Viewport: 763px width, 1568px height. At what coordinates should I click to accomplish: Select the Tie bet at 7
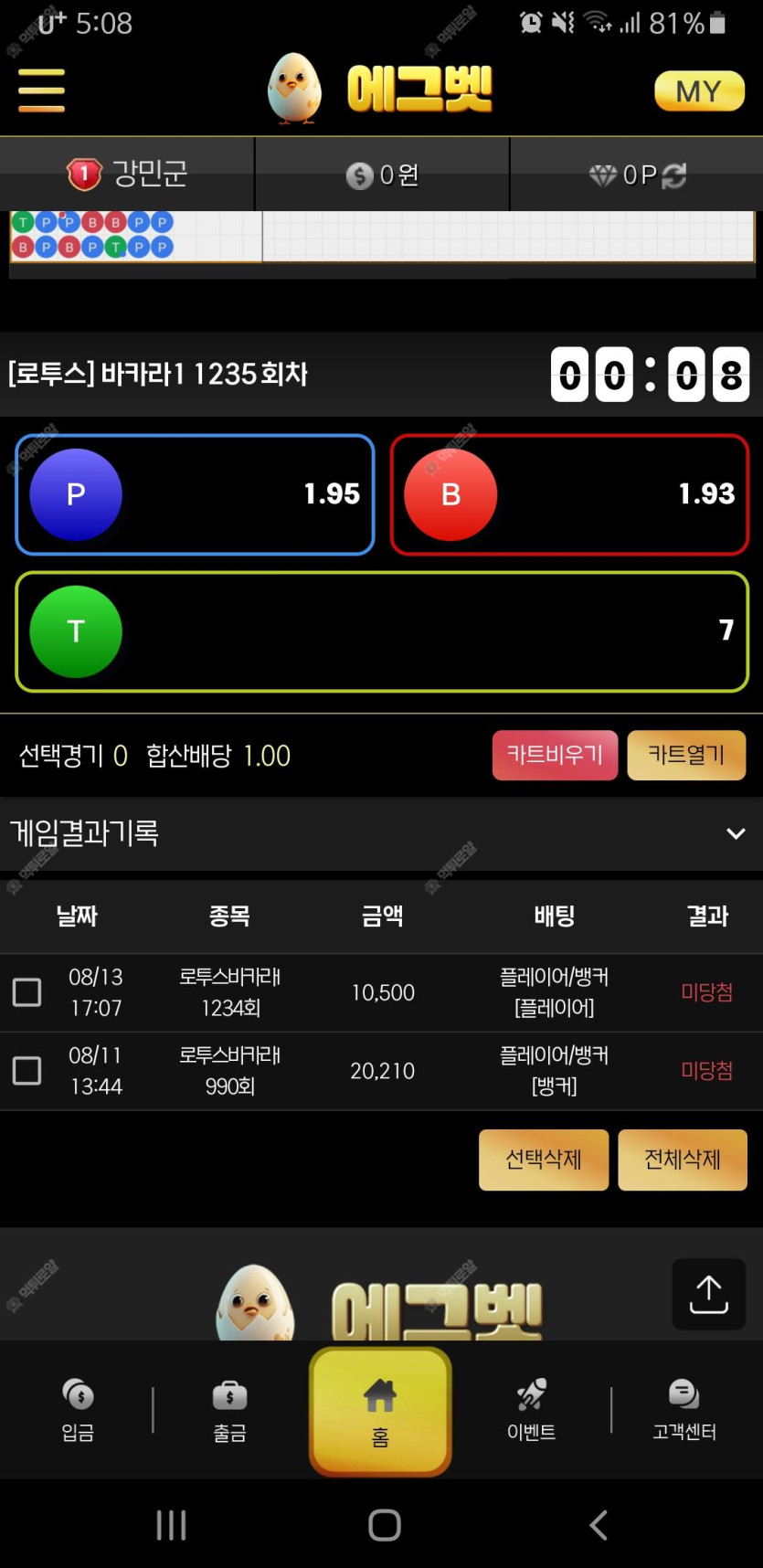382,631
